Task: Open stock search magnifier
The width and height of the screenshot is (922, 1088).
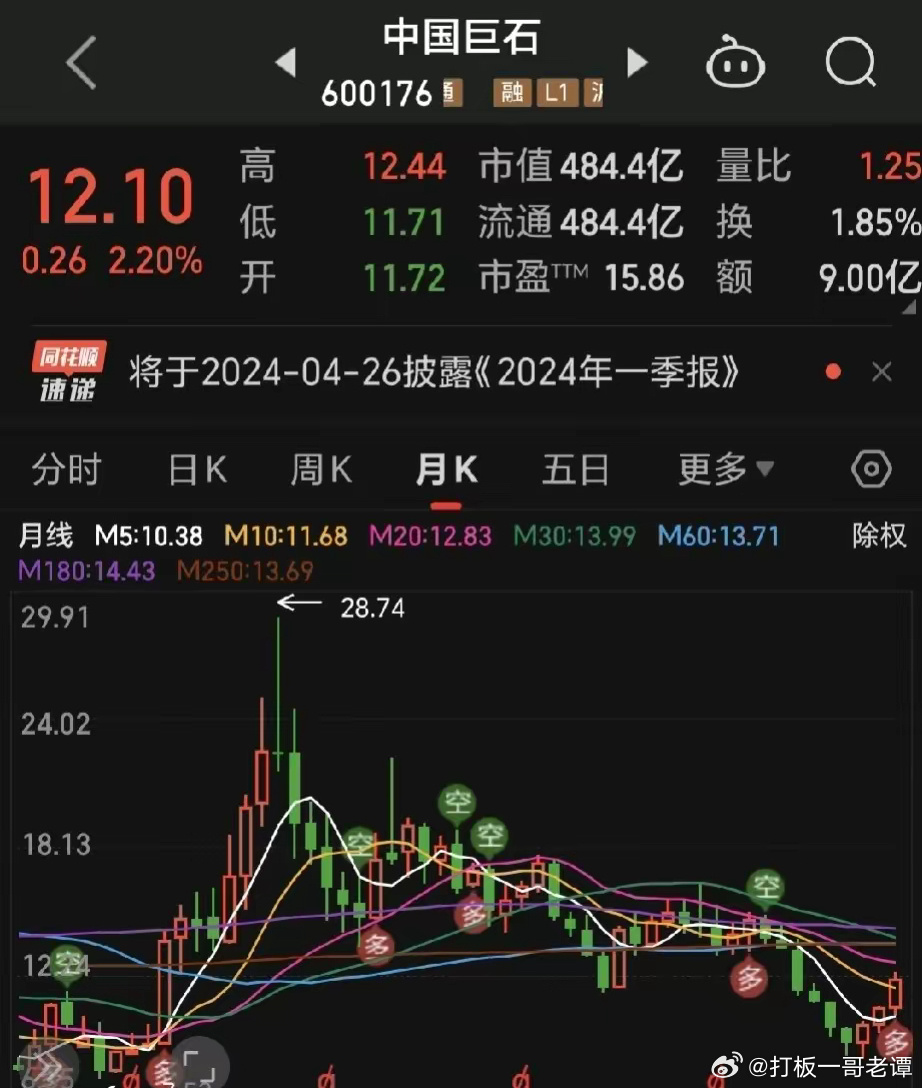Action: 849,64
